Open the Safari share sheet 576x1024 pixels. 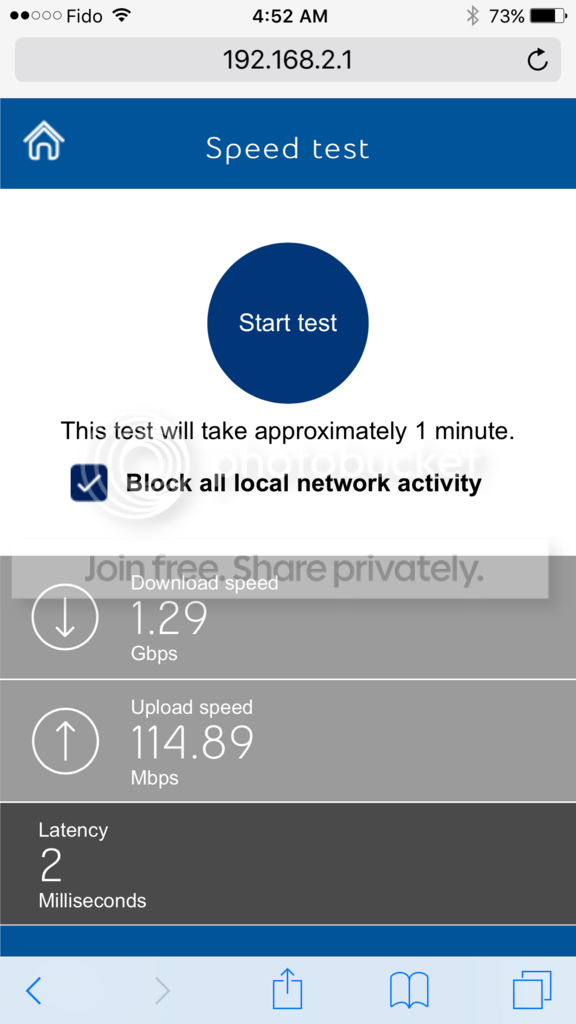click(287, 989)
